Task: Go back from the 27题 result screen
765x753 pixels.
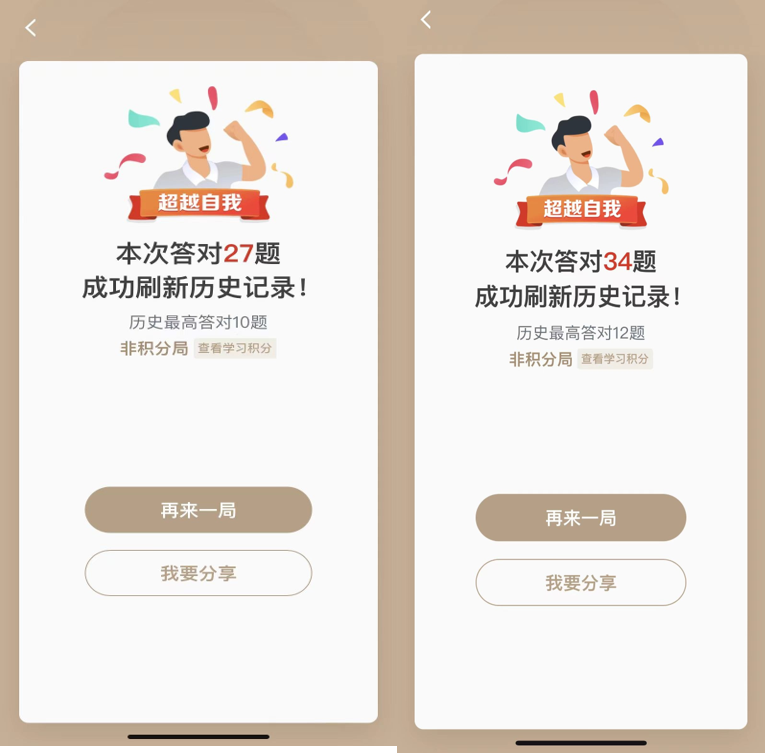Action: 31,28
